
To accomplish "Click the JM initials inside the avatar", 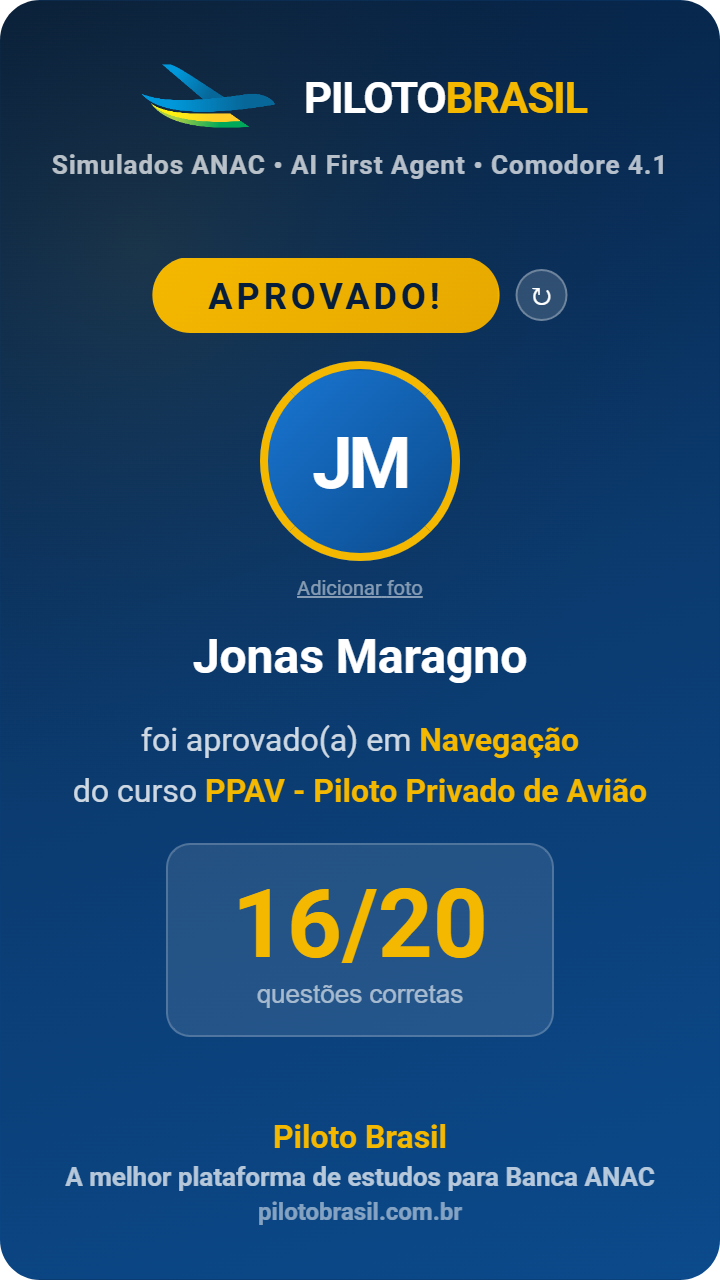I will 360,462.
